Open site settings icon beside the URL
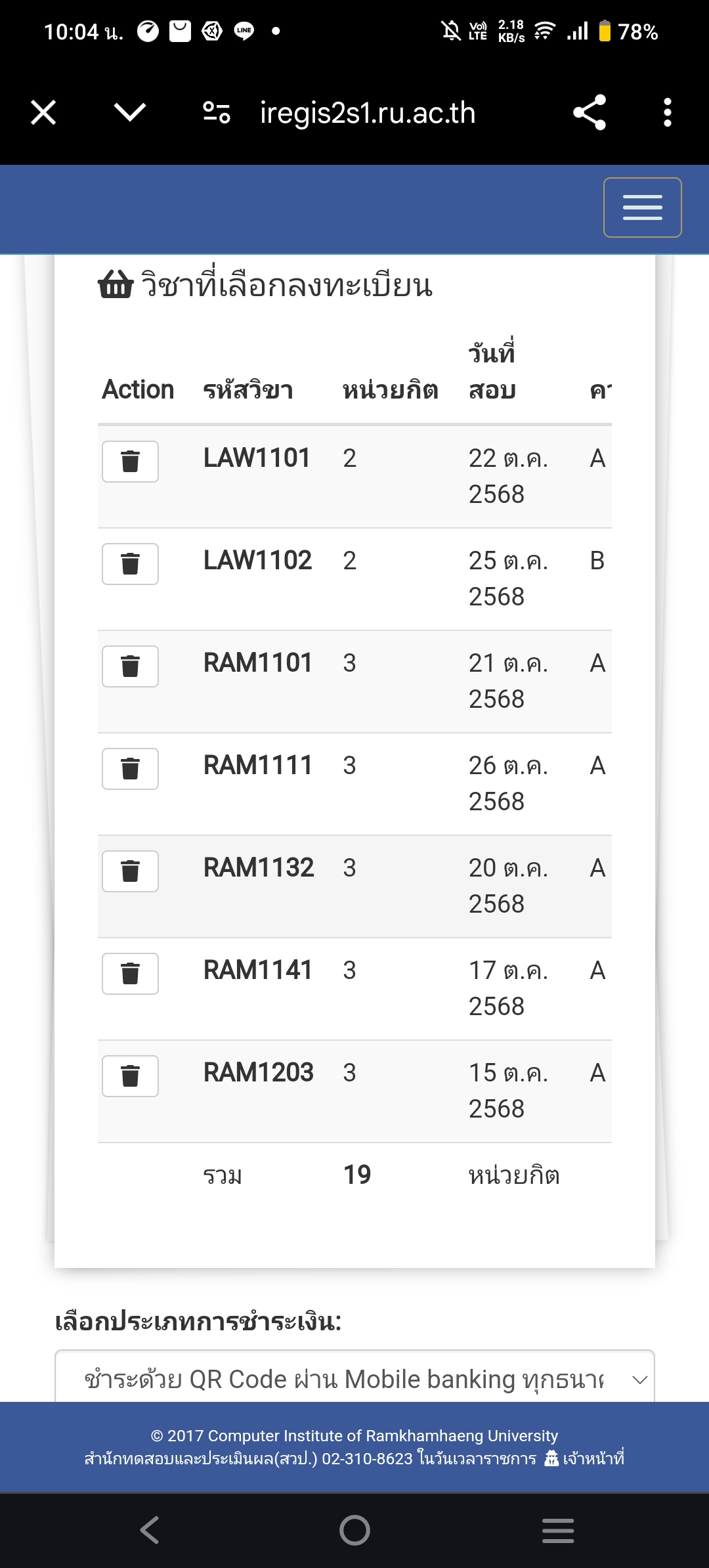This screenshot has height=1568, width=709. pos(217,113)
